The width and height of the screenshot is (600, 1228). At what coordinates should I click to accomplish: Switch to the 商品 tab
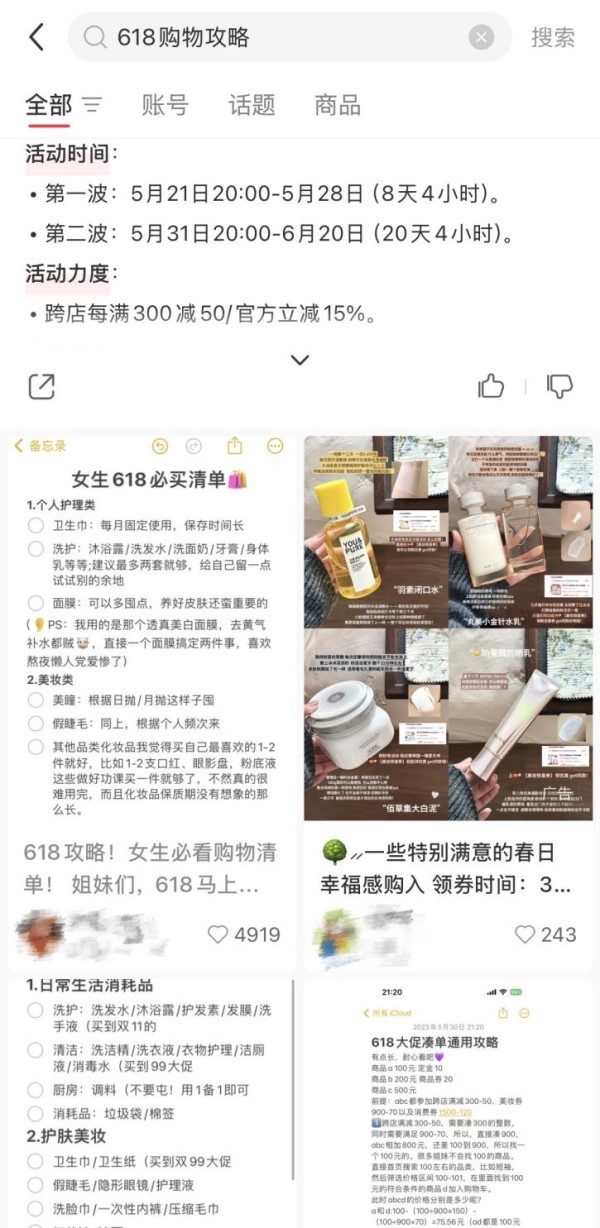337,104
